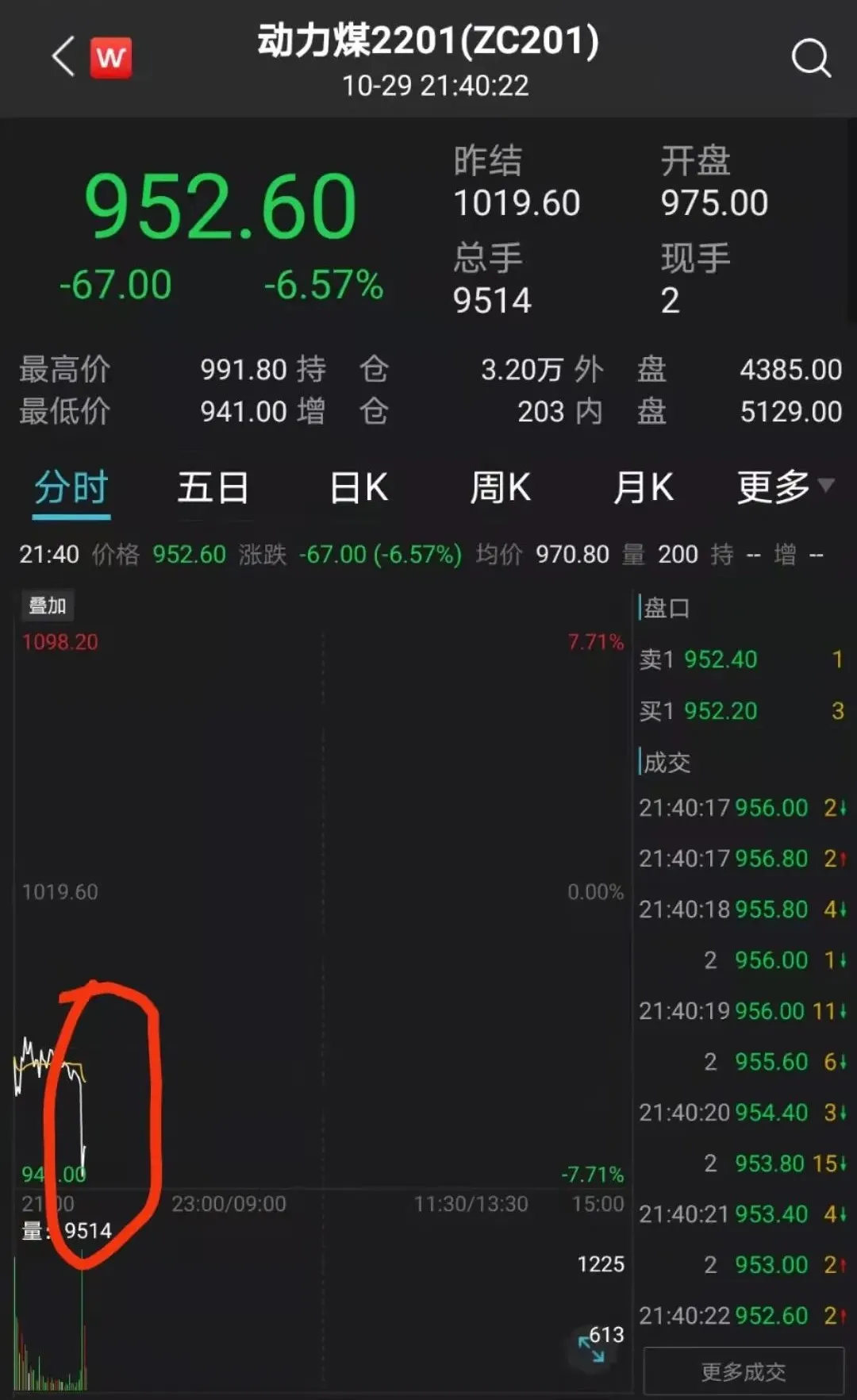This screenshot has width=857, height=1400.
Task: Switch to the 分时 chart tab
Action: (x=71, y=488)
